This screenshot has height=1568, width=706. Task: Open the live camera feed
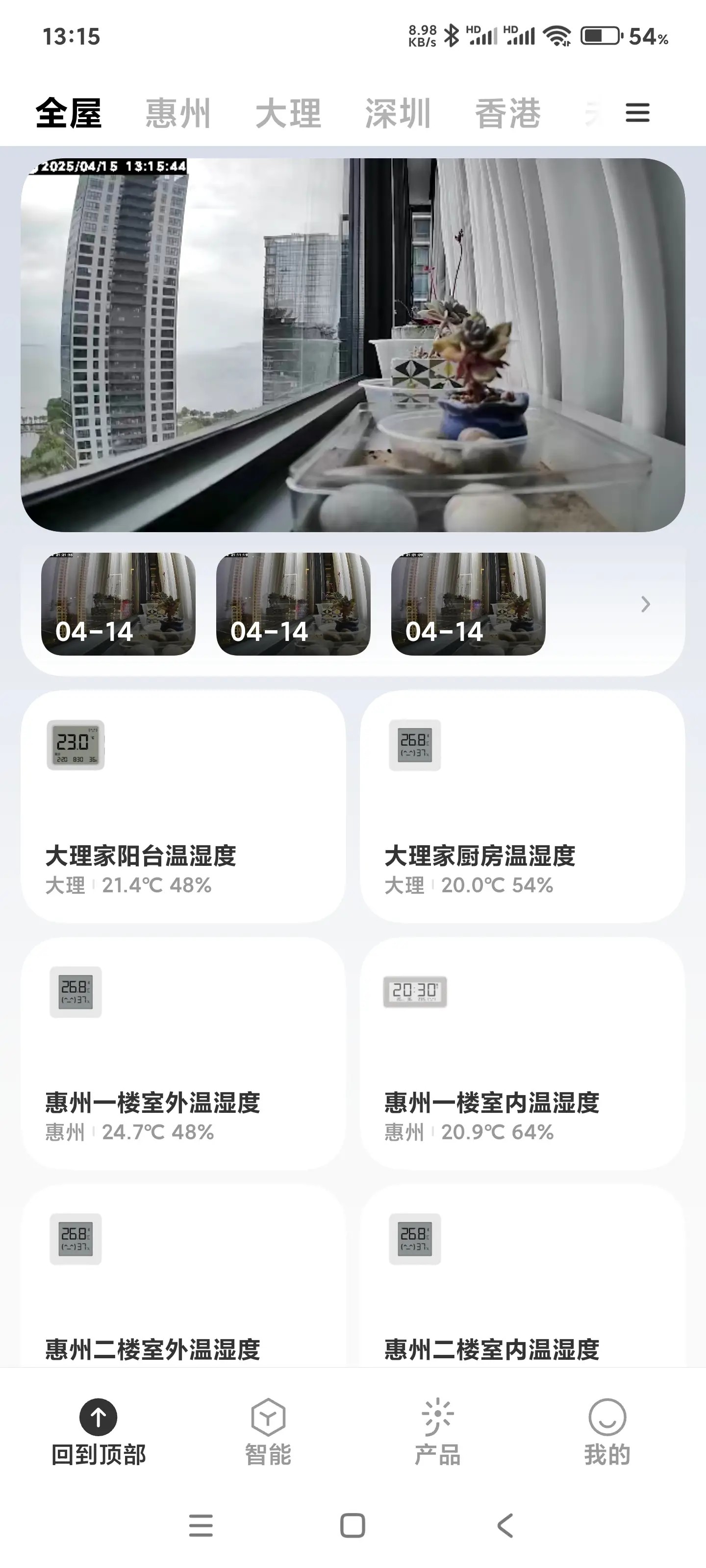[x=353, y=344]
